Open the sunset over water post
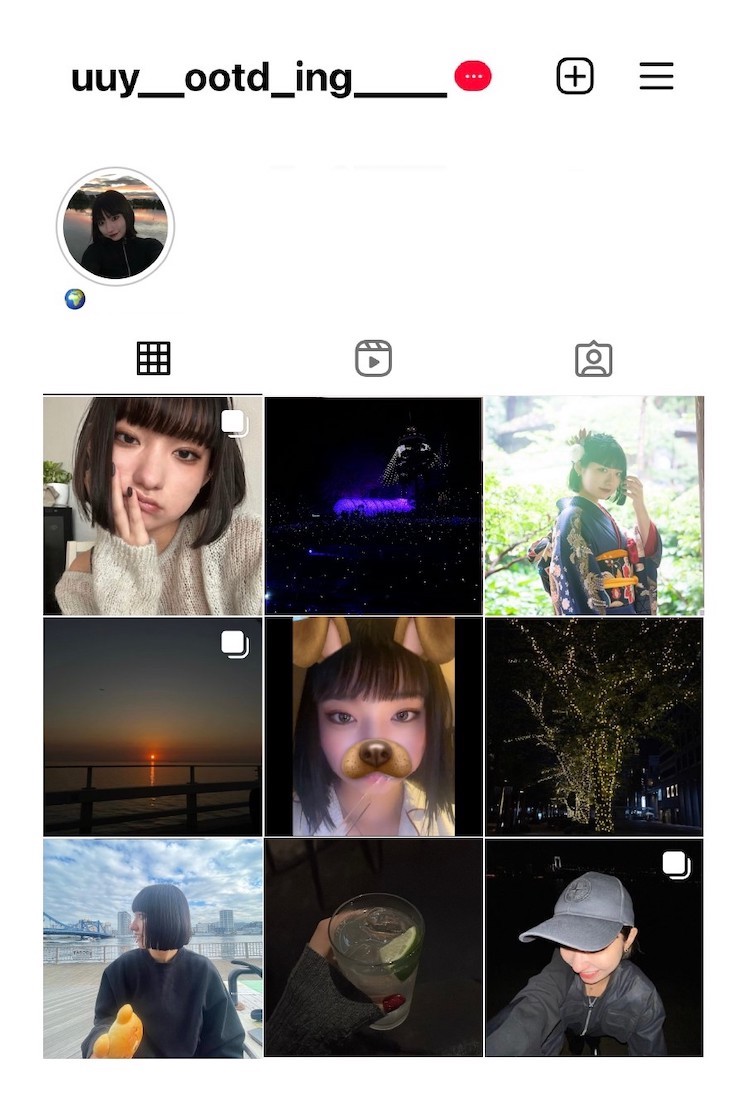Image resolution: width=750 pixels, height=1097 pixels. [153, 726]
